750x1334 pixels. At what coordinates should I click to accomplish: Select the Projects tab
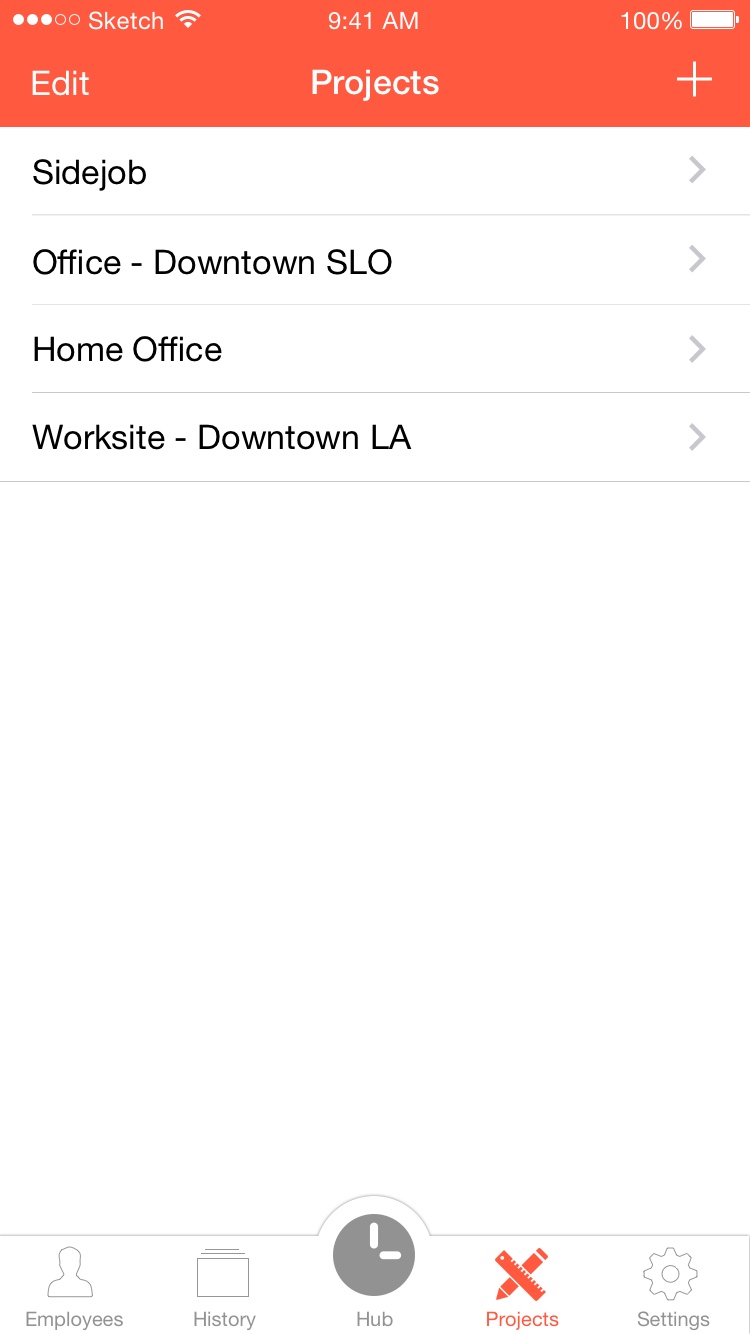click(522, 1287)
